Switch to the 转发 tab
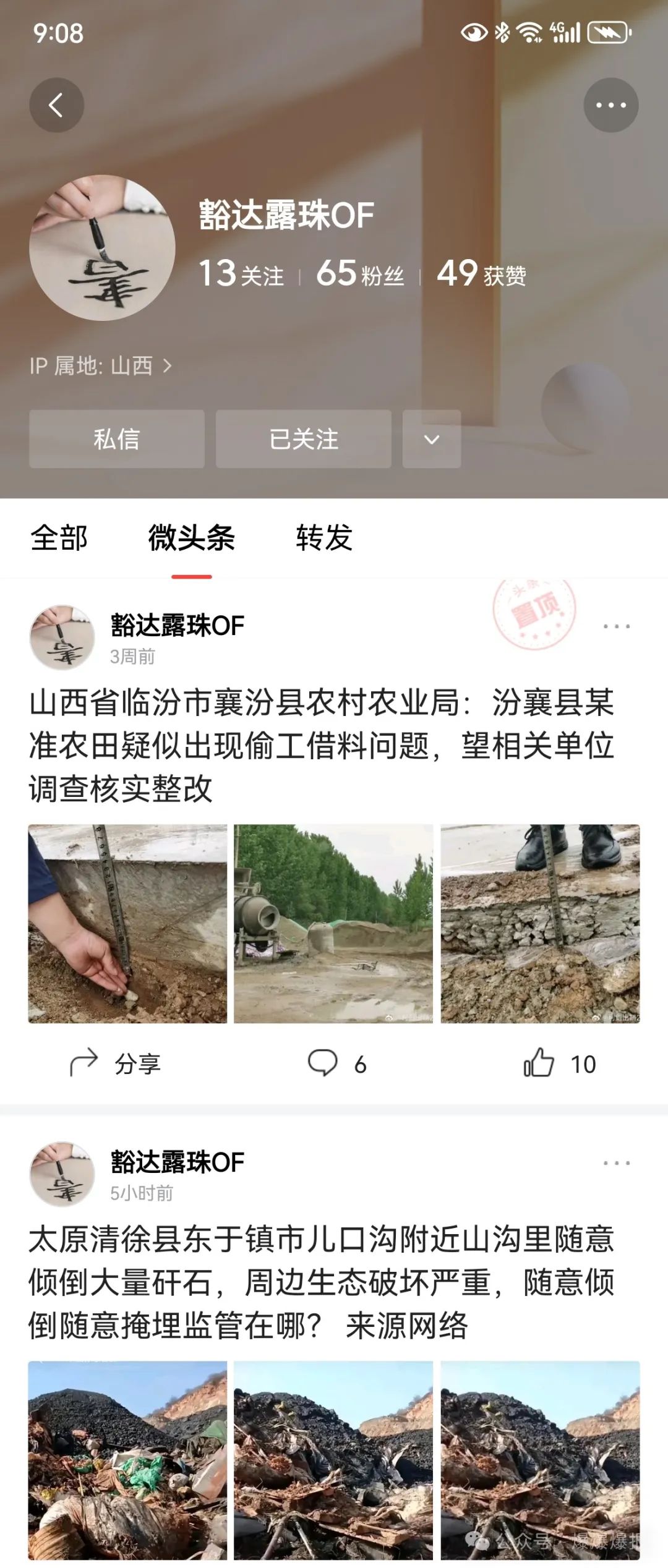The image size is (668, 1568). point(323,537)
